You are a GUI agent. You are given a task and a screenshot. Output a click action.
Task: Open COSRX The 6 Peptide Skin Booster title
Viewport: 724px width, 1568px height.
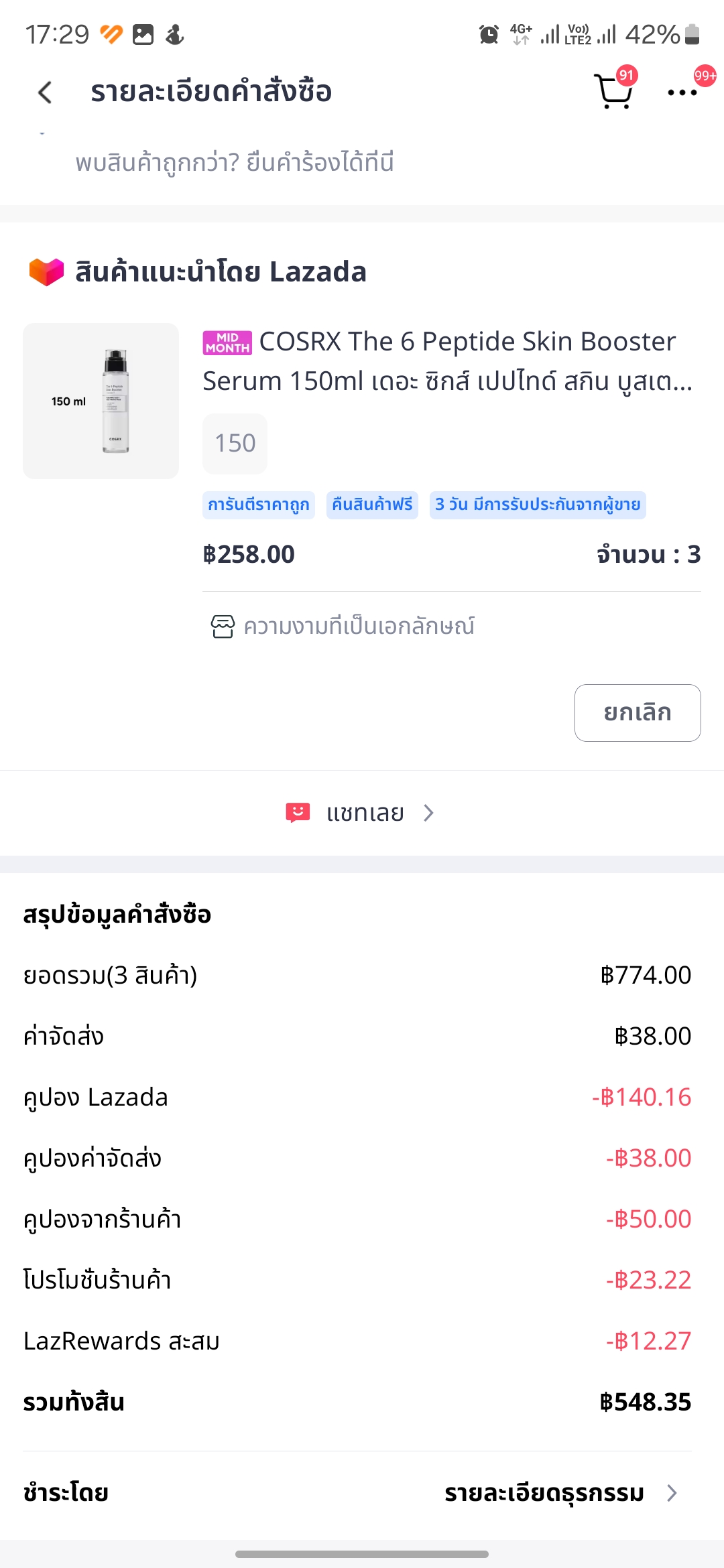point(448,361)
